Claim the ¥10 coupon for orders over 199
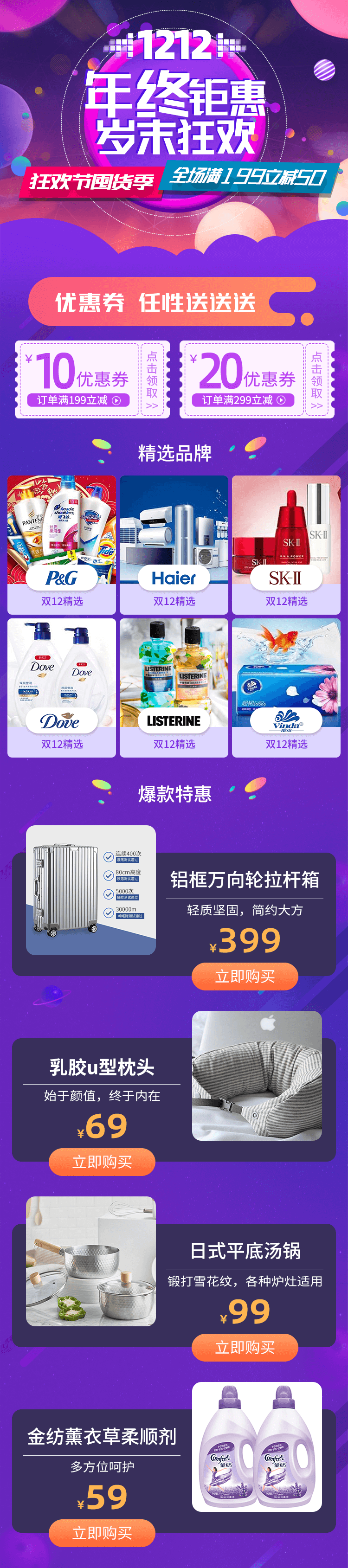 (x=151, y=380)
